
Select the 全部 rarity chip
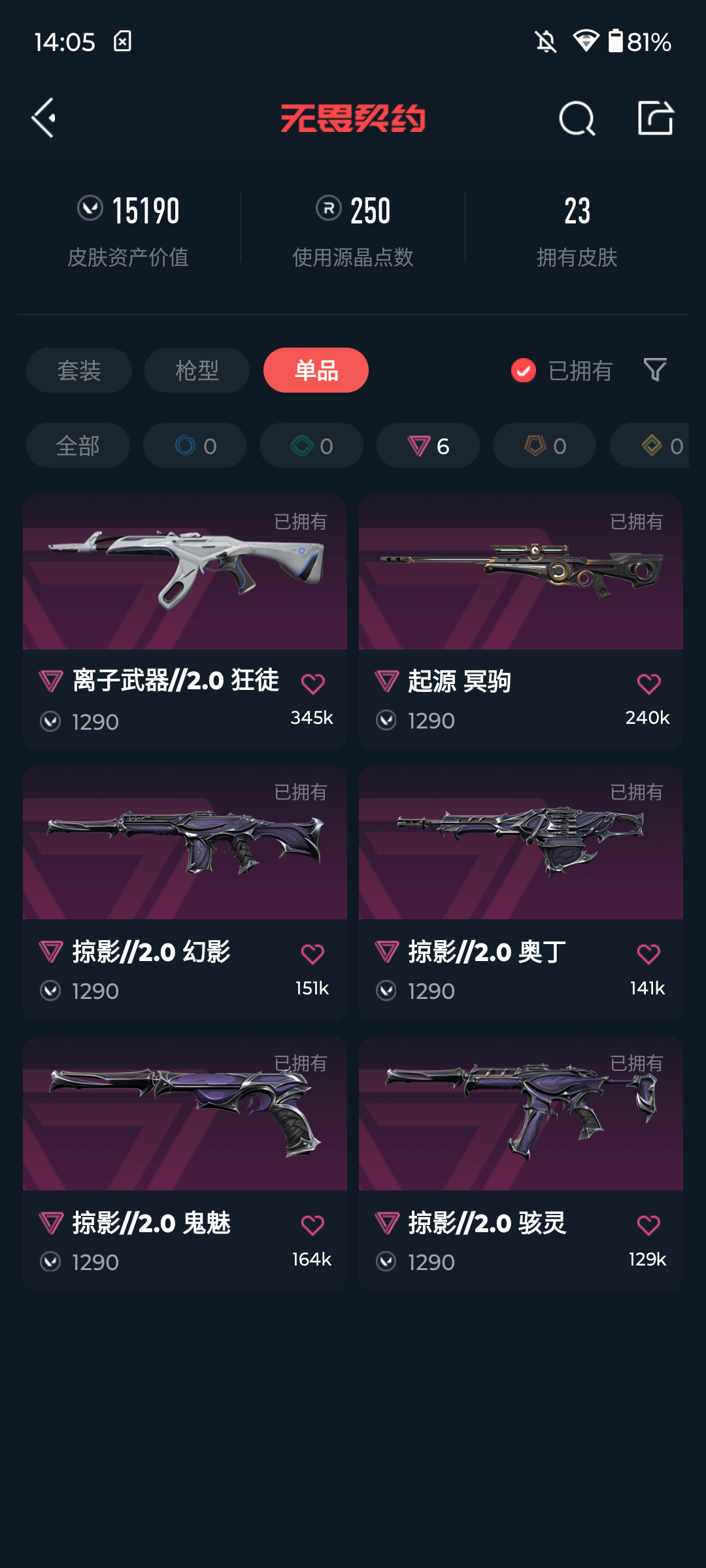tap(78, 446)
